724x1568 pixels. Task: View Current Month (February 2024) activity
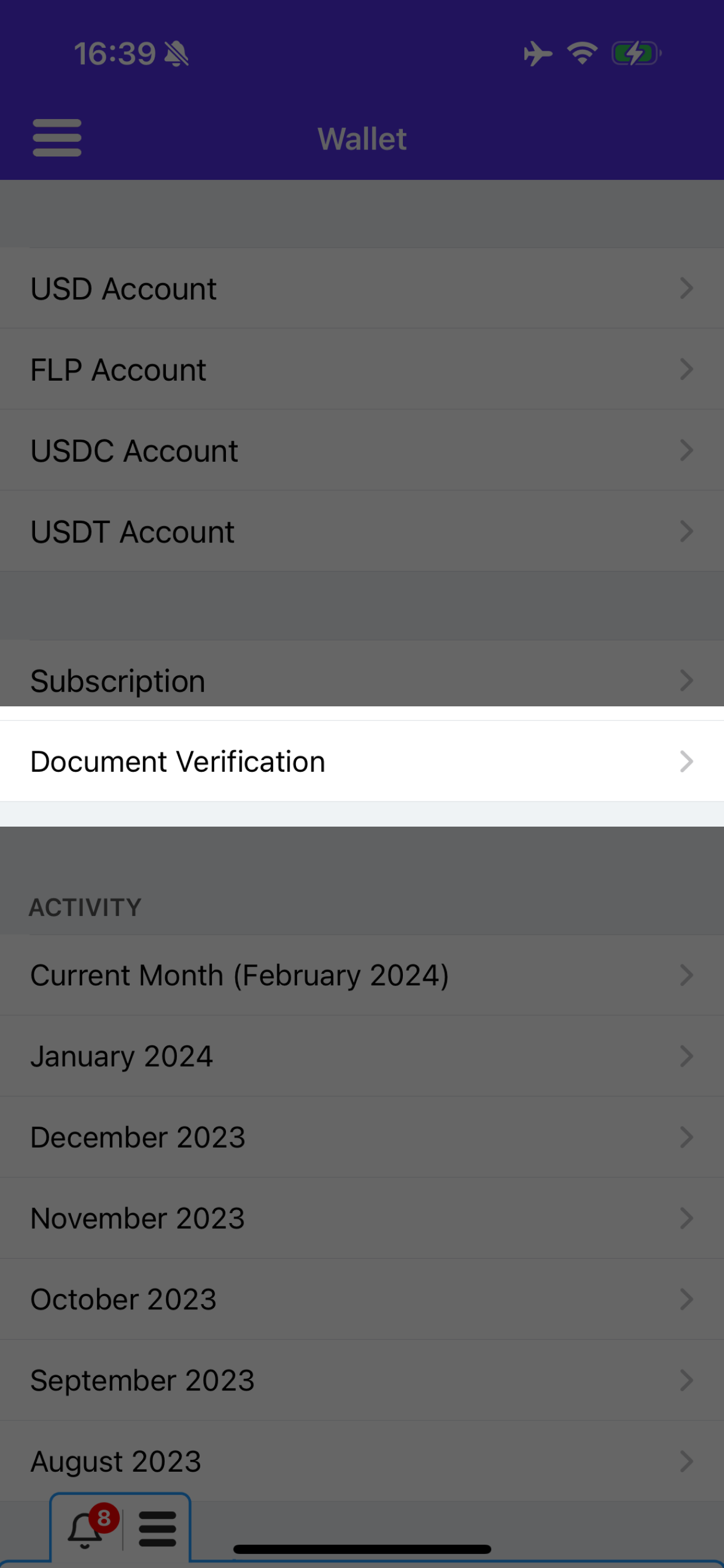pyautogui.click(x=361, y=975)
